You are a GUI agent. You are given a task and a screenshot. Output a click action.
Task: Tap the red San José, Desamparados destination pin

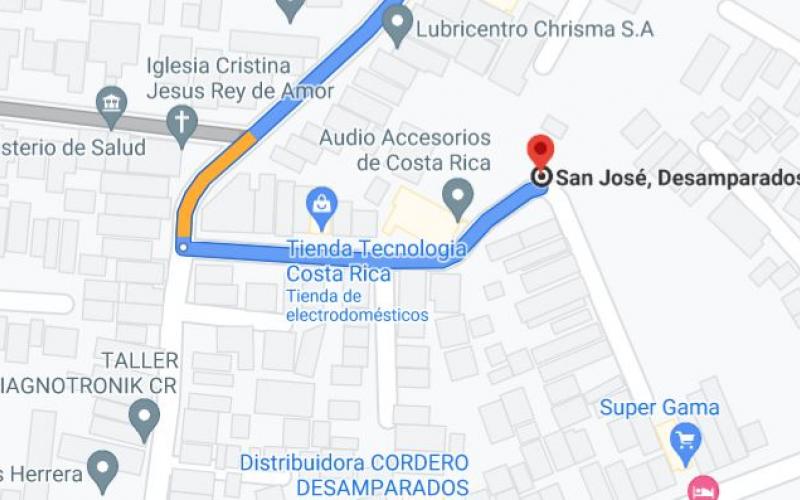point(541,154)
